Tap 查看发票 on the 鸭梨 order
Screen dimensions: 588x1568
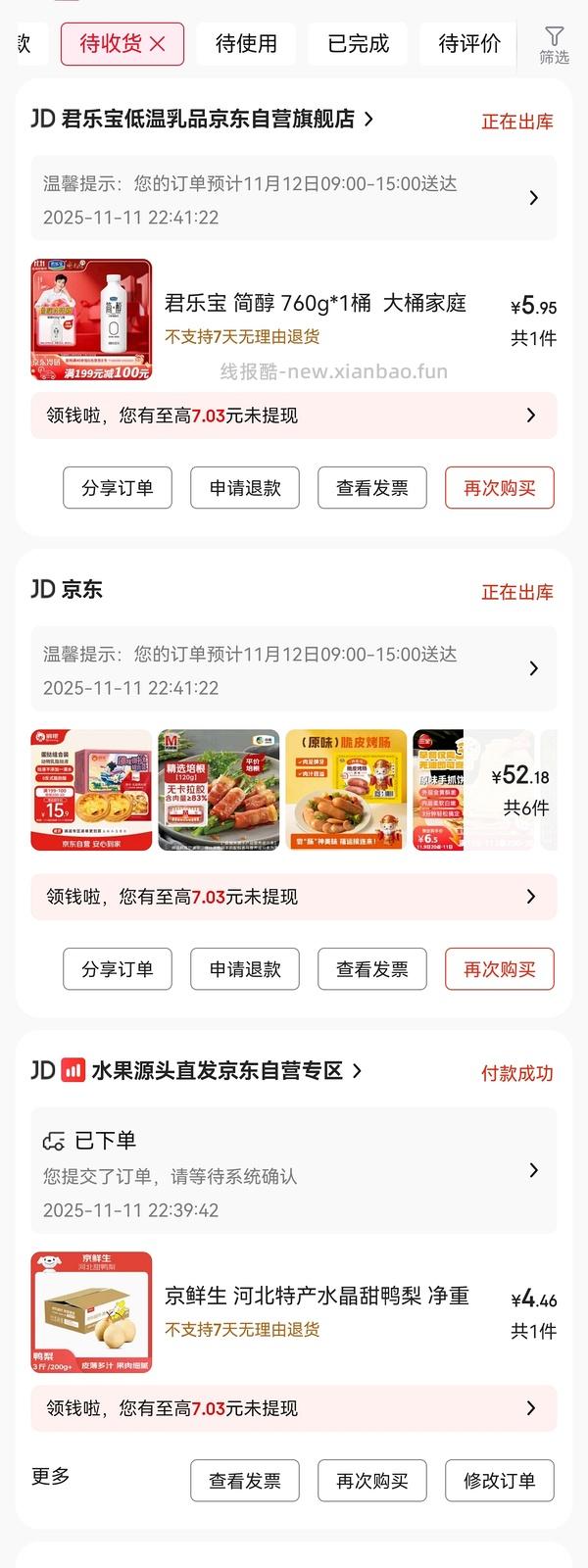(245, 1481)
